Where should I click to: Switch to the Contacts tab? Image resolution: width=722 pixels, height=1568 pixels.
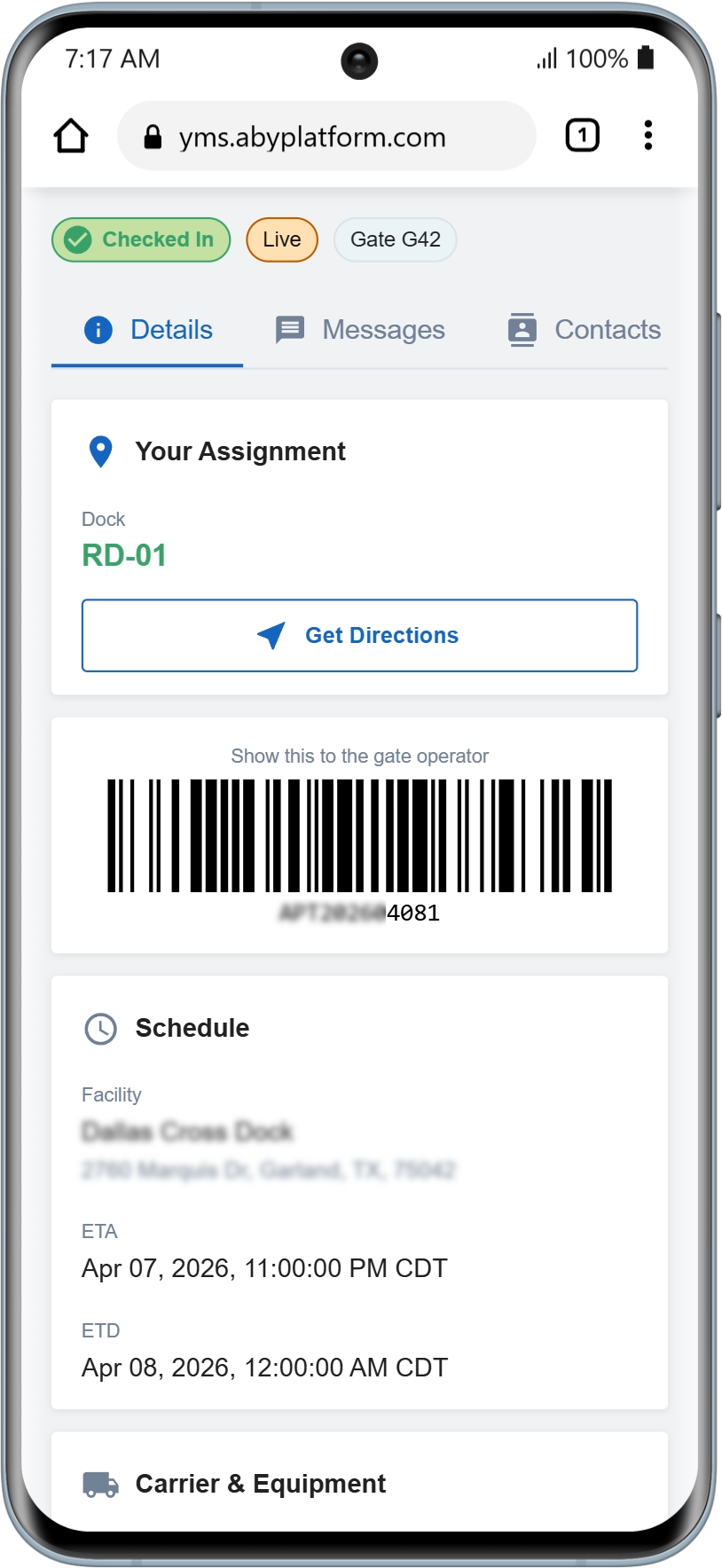coord(608,329)
